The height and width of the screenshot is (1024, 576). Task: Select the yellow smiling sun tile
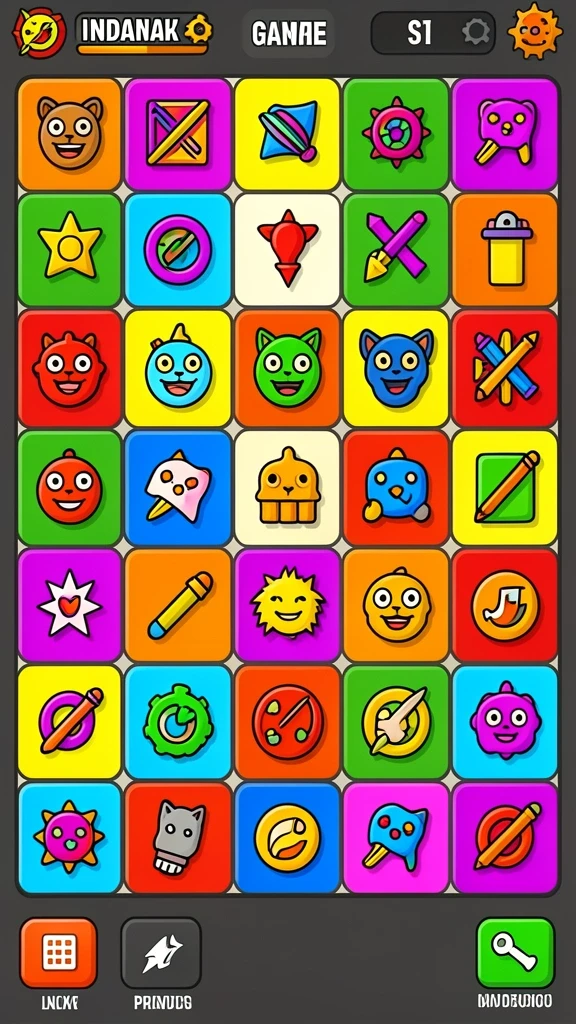pyautogui.click(x=287, y=605)
